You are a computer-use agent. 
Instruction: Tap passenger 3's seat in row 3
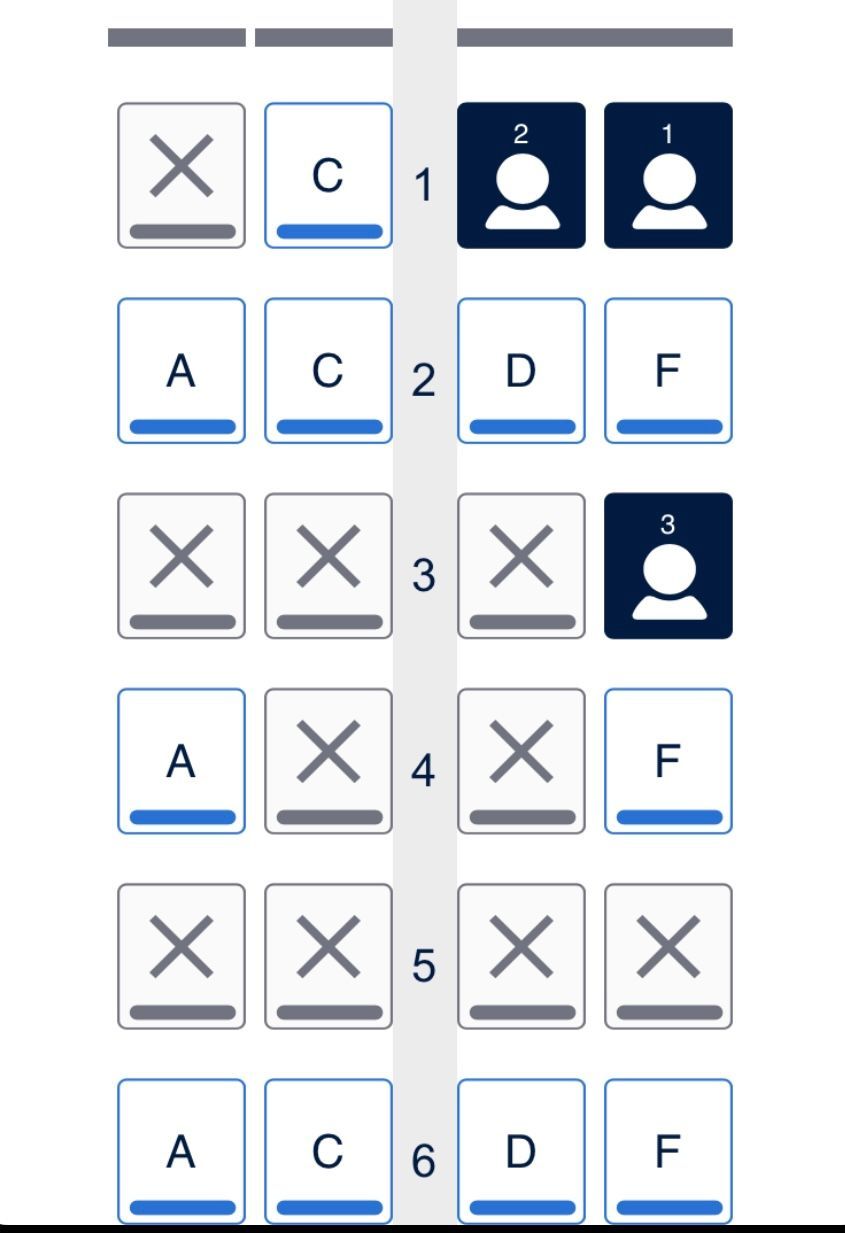(668, 566)
